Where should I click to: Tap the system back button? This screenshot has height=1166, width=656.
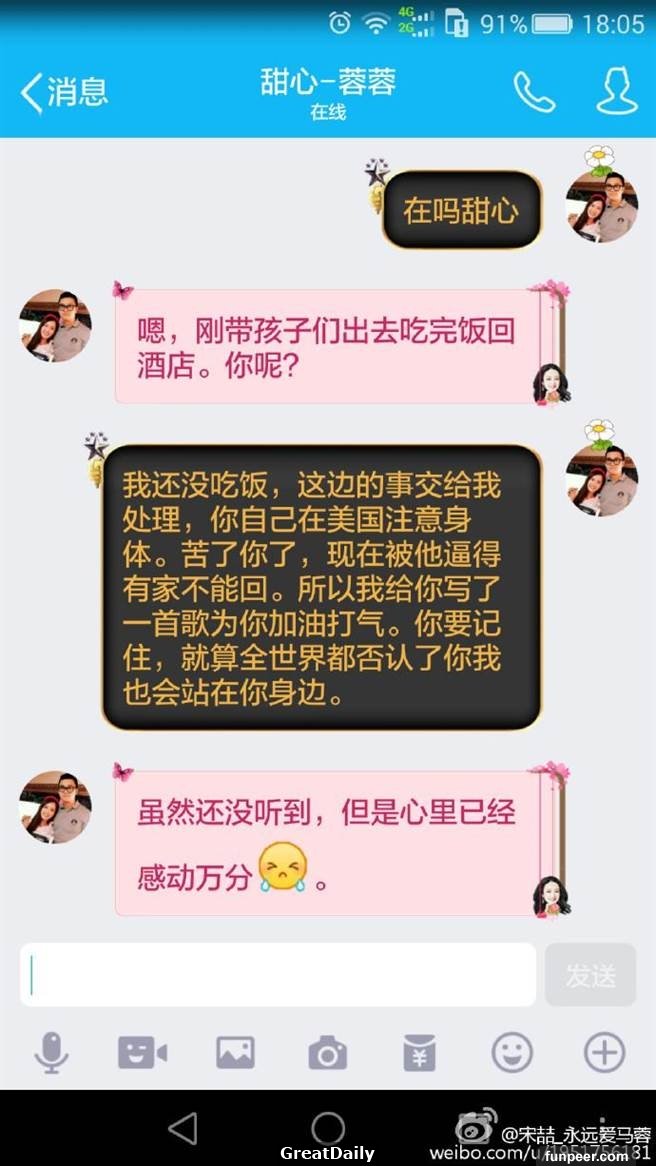click(x=183, y=1128)
